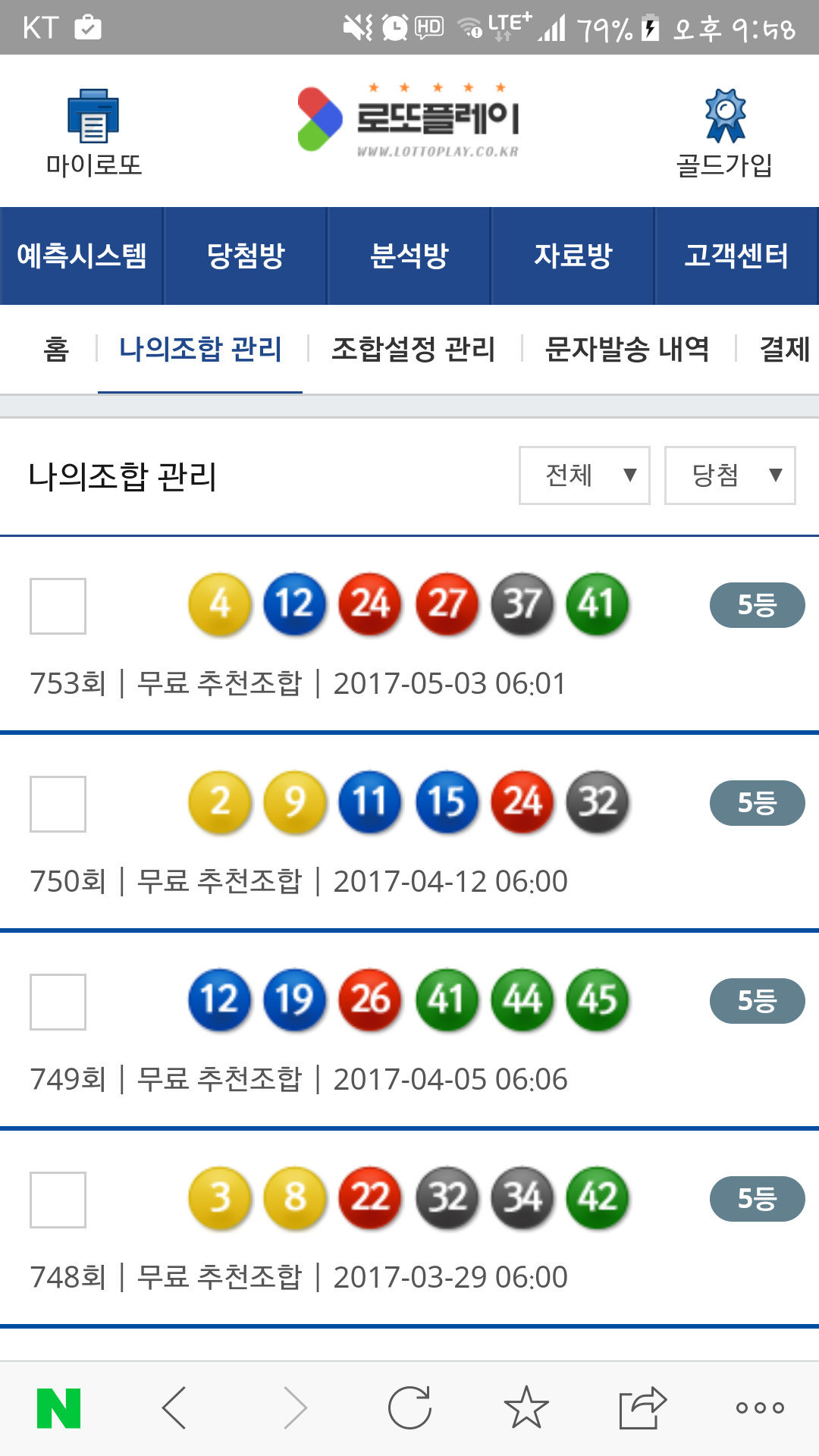Switch to 당첨방 section

coord(246,256)
